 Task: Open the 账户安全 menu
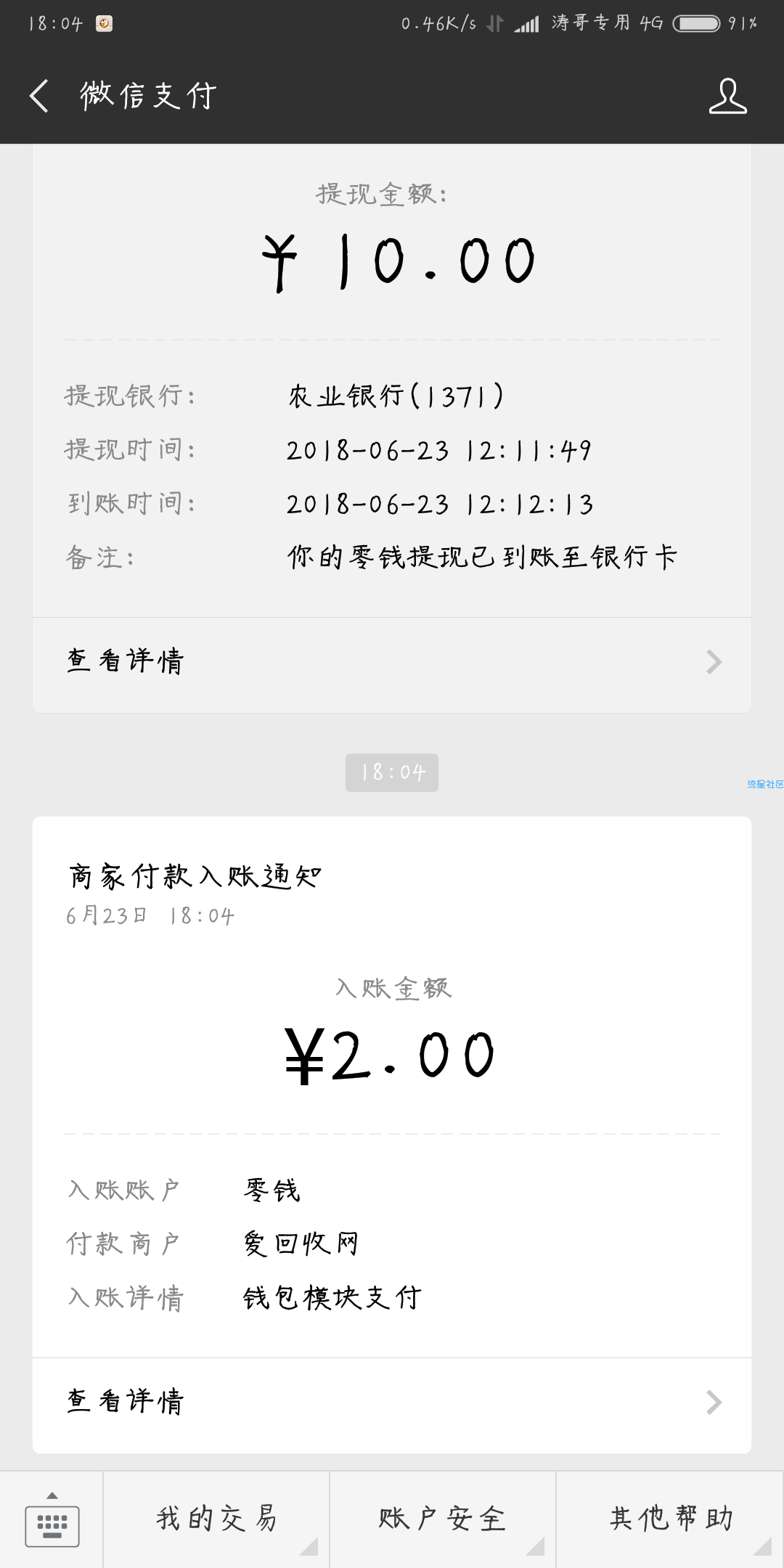click(443, 1519)
